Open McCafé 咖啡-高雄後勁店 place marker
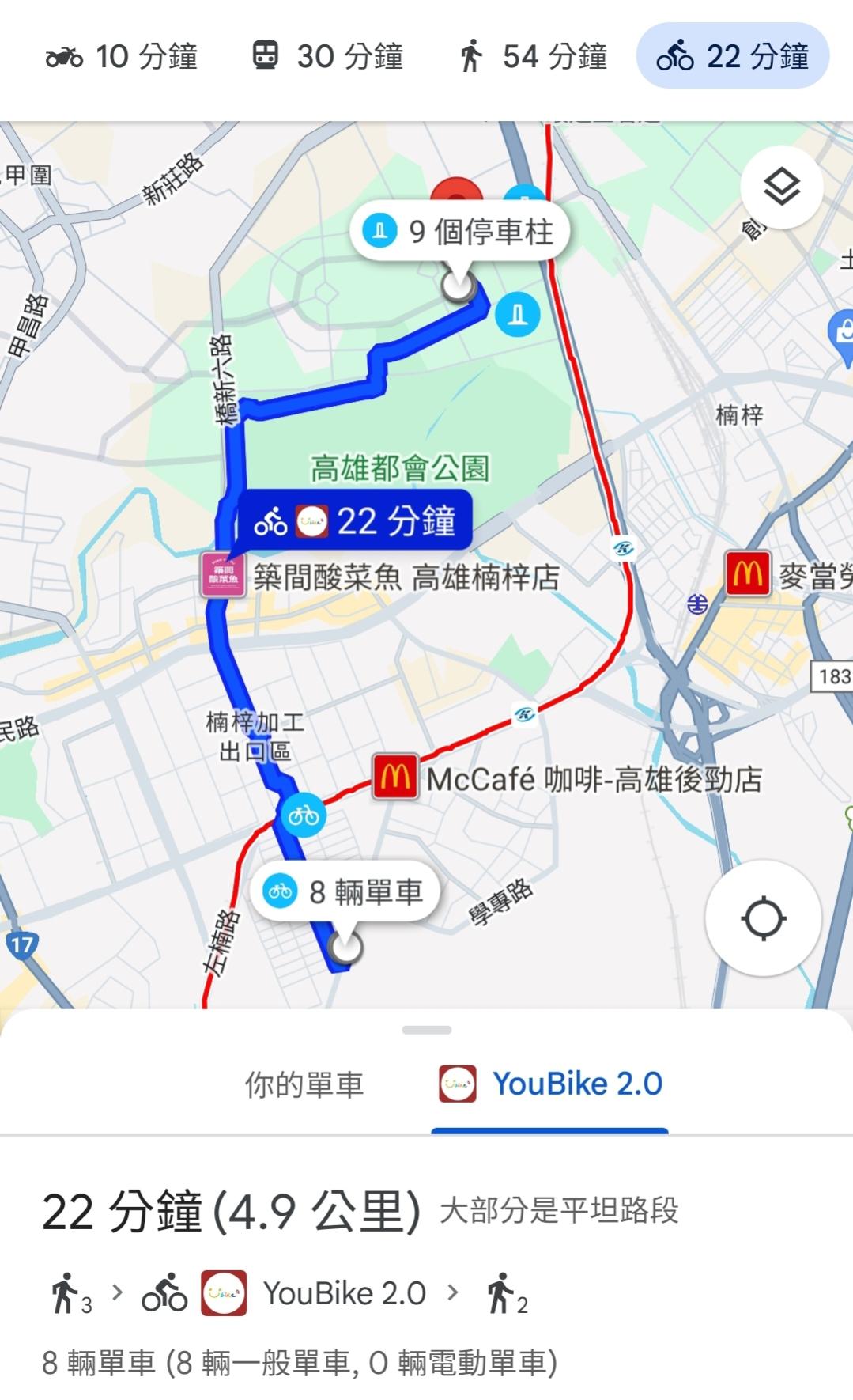 click(x=395, y=778)
